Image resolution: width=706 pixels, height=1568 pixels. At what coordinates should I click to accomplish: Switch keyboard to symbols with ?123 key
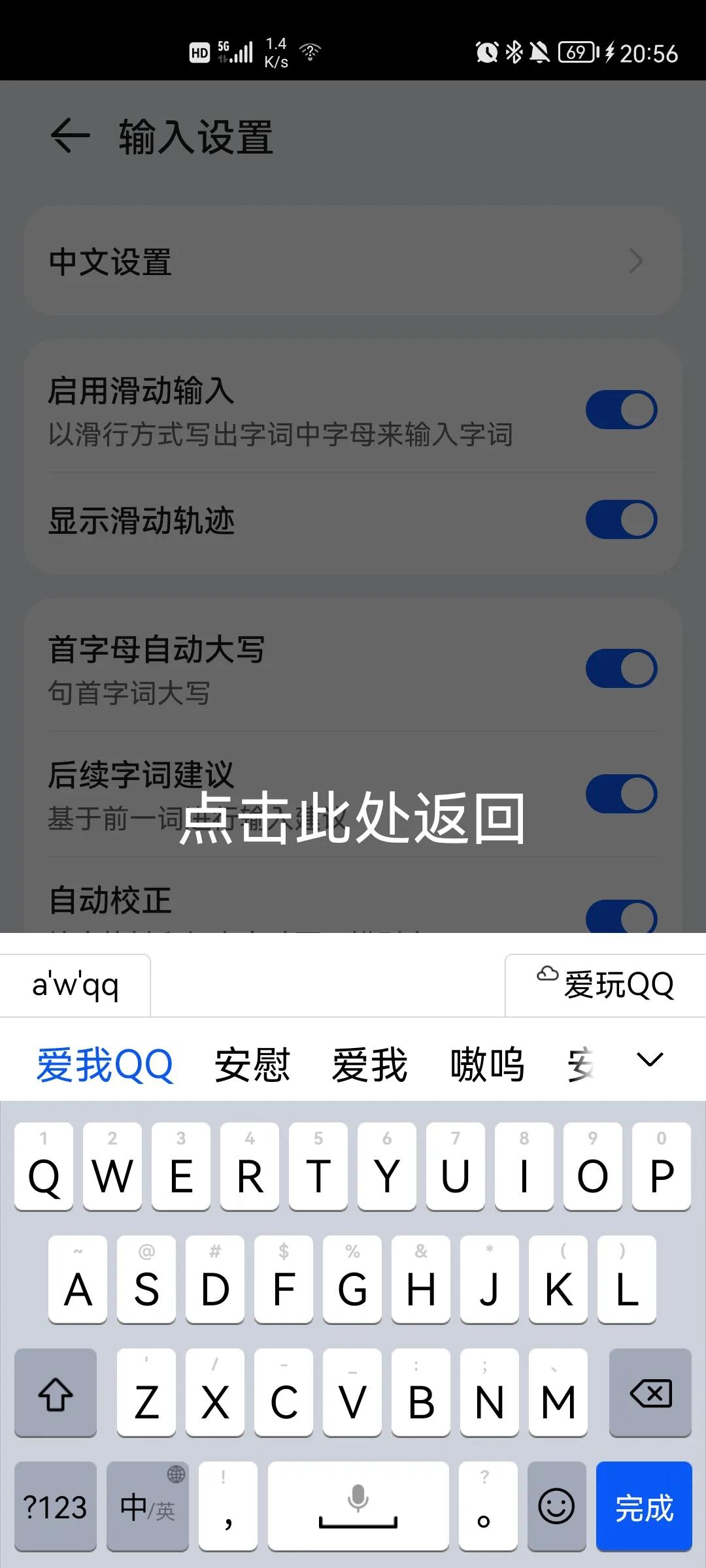click(x=56, y=1508)
